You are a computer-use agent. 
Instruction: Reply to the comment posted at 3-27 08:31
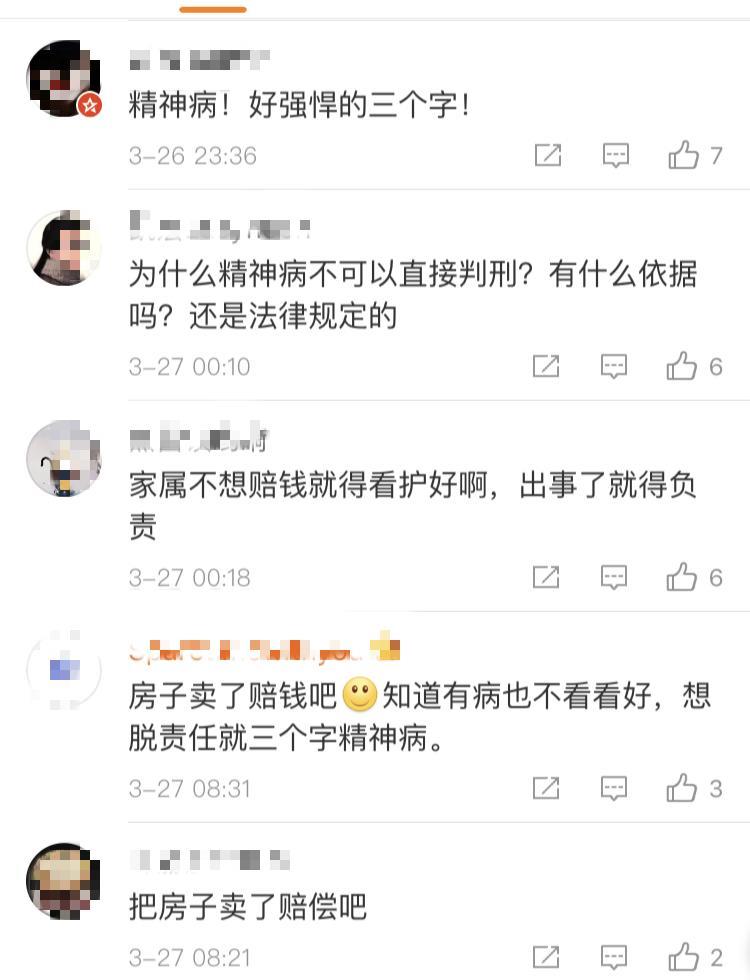point(614,788)
